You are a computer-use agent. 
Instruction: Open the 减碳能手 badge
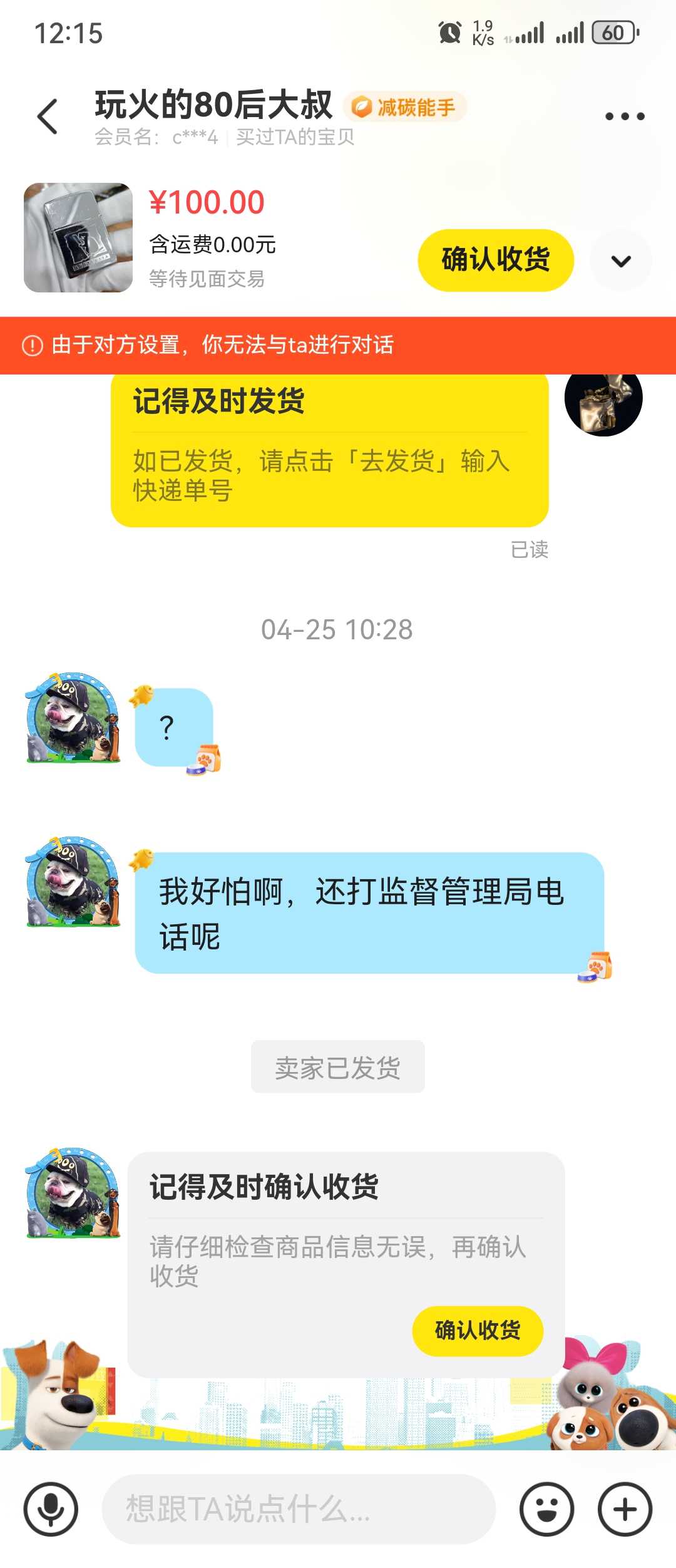405,107
